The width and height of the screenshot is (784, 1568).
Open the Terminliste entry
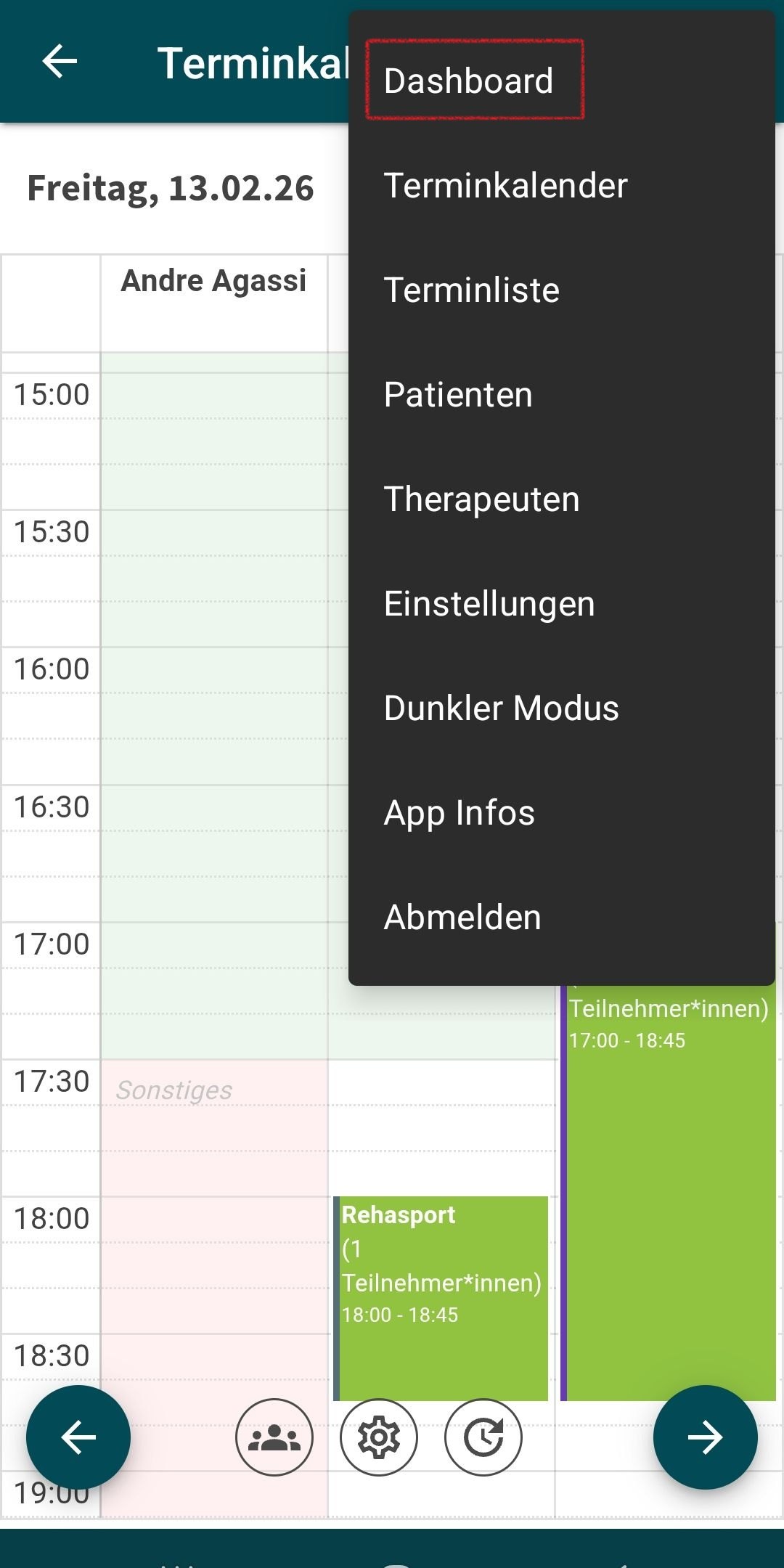[x=471, y=290]
